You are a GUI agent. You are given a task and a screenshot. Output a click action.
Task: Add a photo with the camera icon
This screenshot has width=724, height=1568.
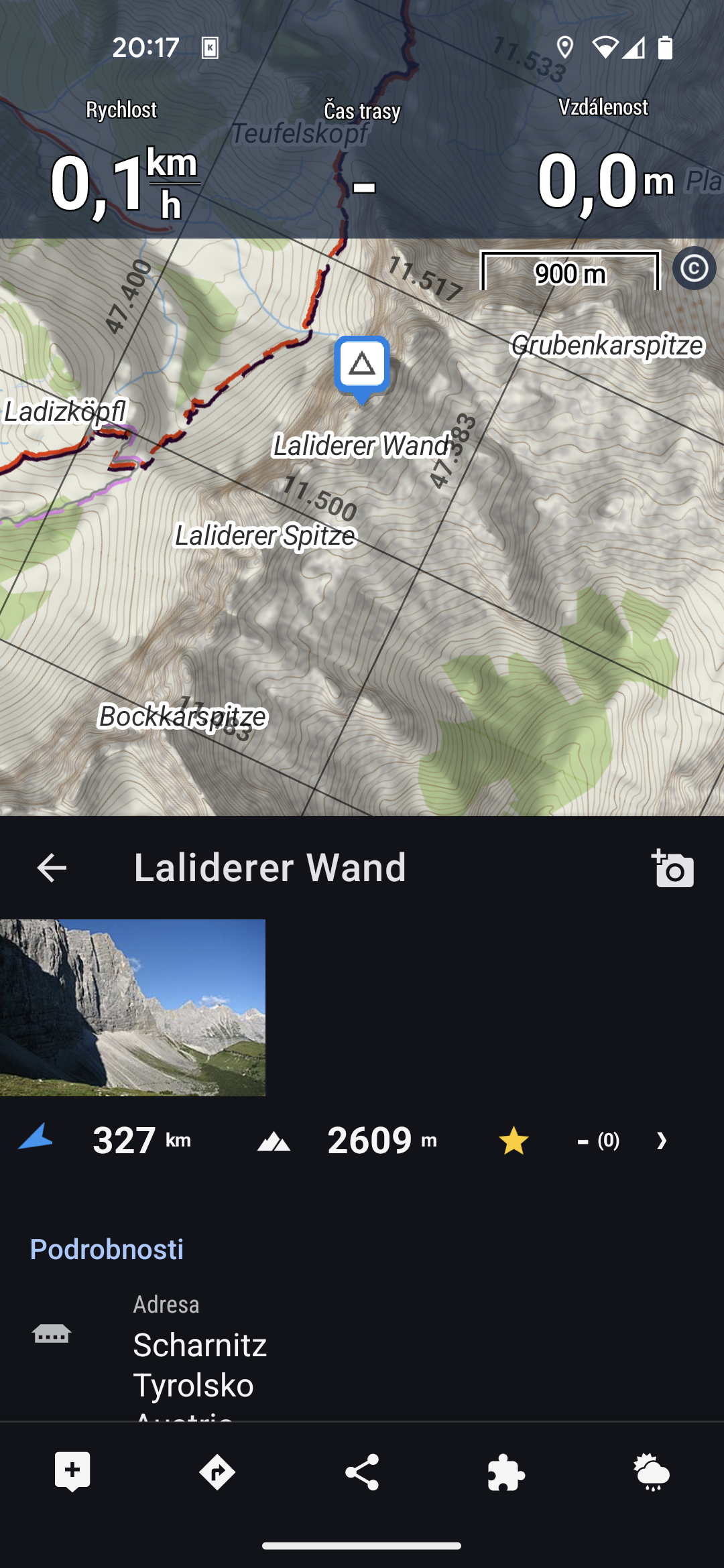pyautogui.click(x=672, y=868)
